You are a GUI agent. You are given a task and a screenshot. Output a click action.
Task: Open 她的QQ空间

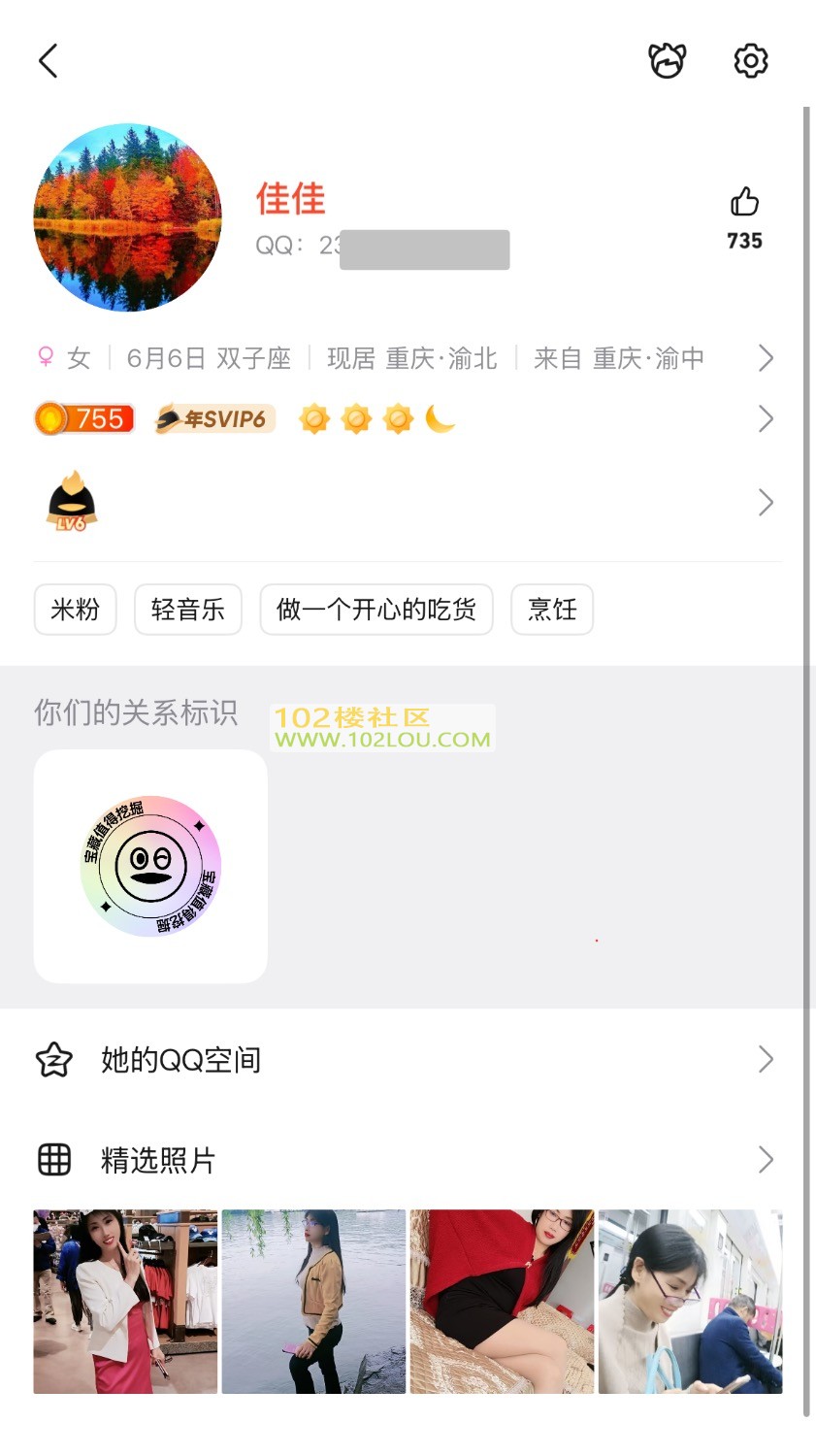pyautogui.click(x=408, y=1059)
